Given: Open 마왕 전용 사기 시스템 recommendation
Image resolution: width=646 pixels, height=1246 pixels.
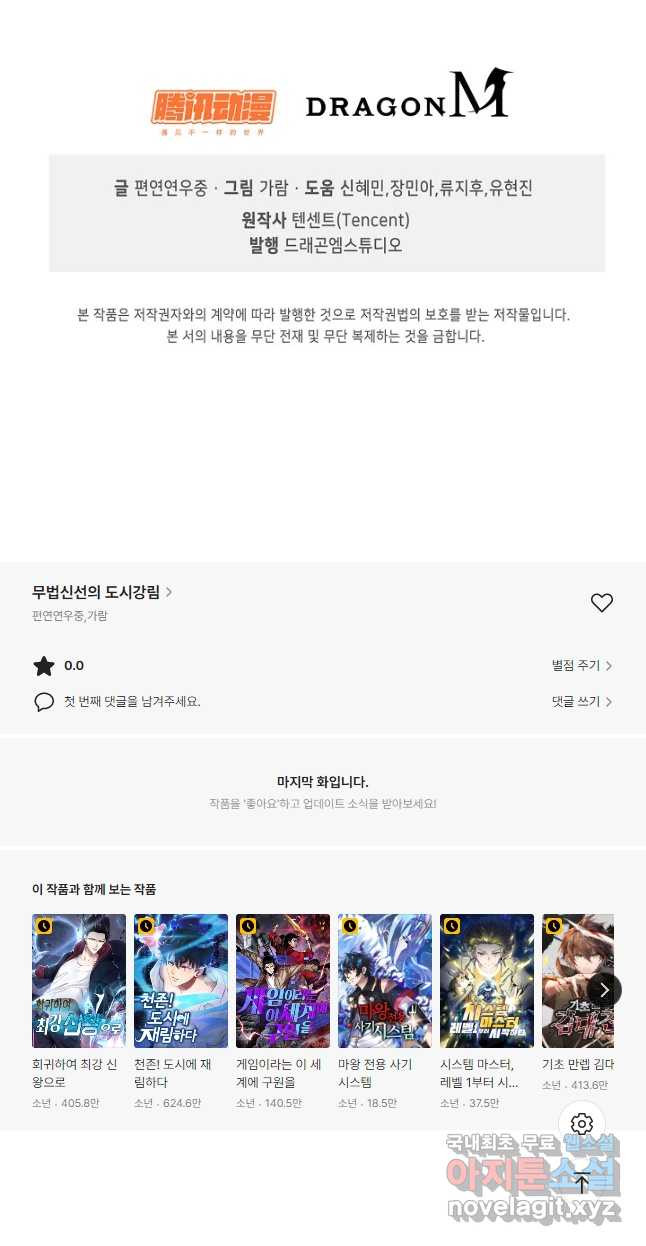Looking at the screenshot, I should [x=385, y=980].
